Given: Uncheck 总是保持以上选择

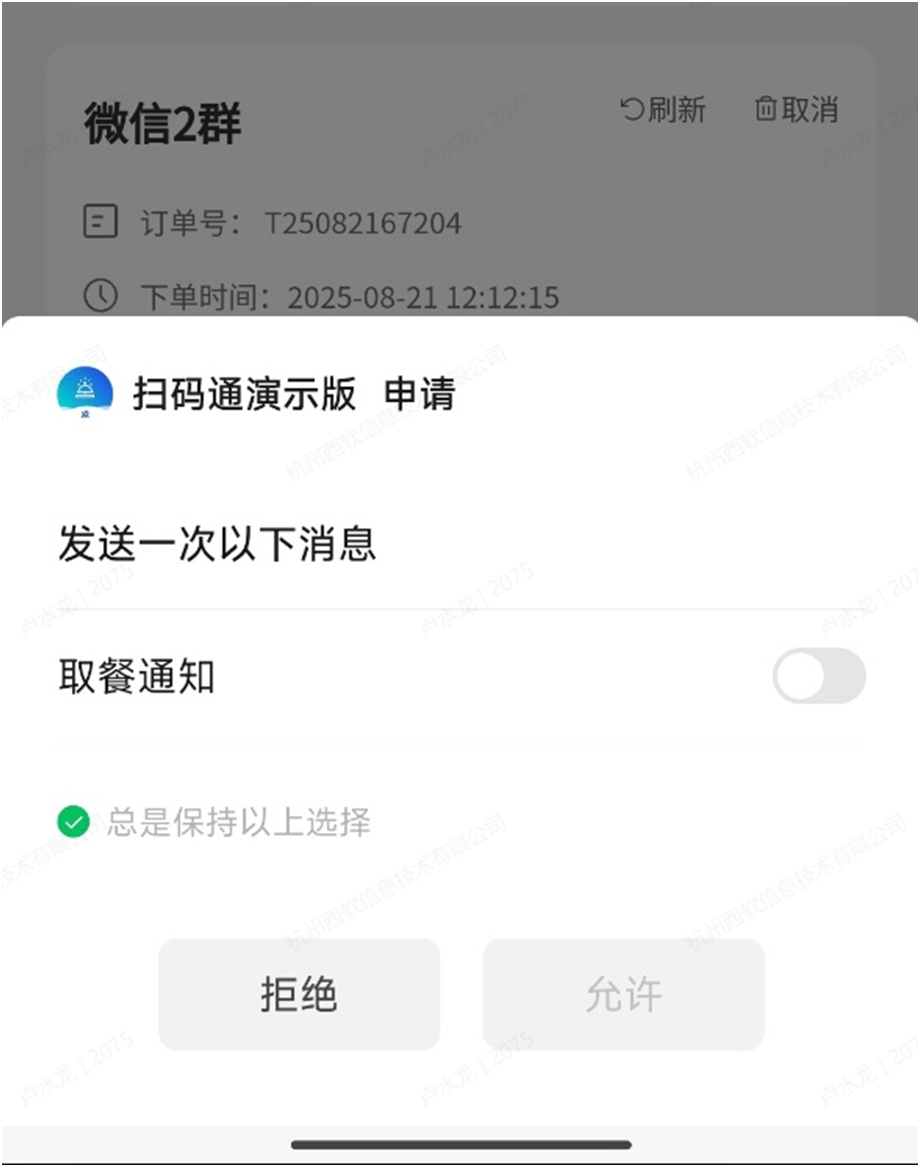Looking at the screenshot, I should [x=74, y=823].
